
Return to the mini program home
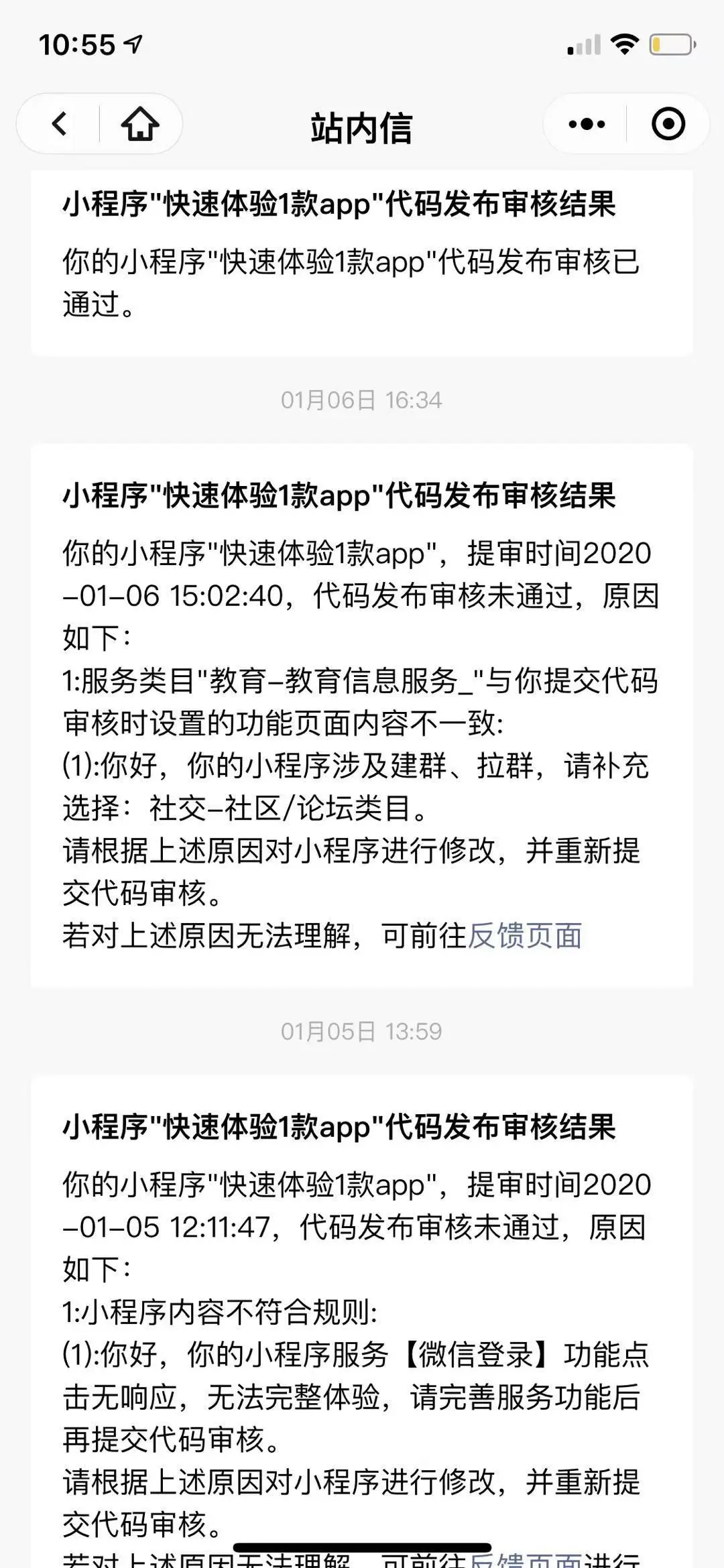tap(140, 124)
